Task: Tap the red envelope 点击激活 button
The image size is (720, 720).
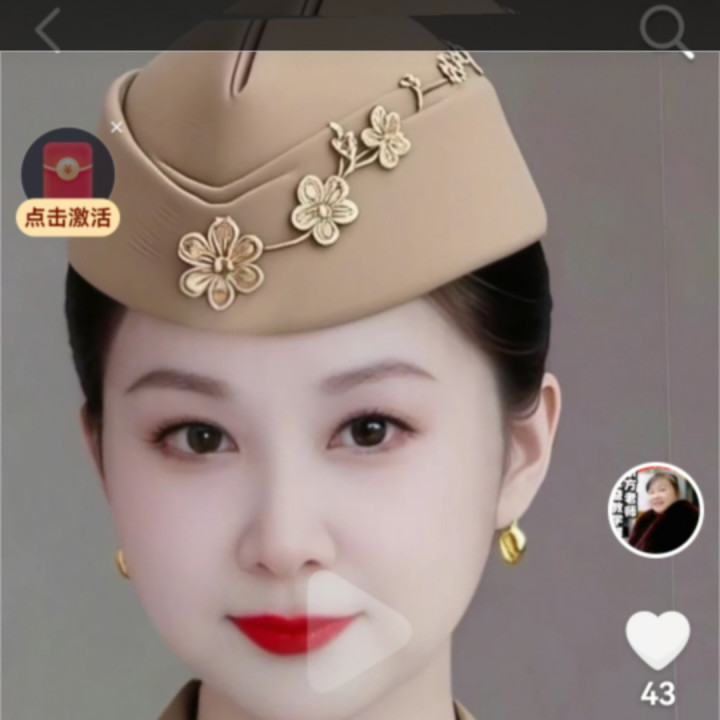Action: 68,217
